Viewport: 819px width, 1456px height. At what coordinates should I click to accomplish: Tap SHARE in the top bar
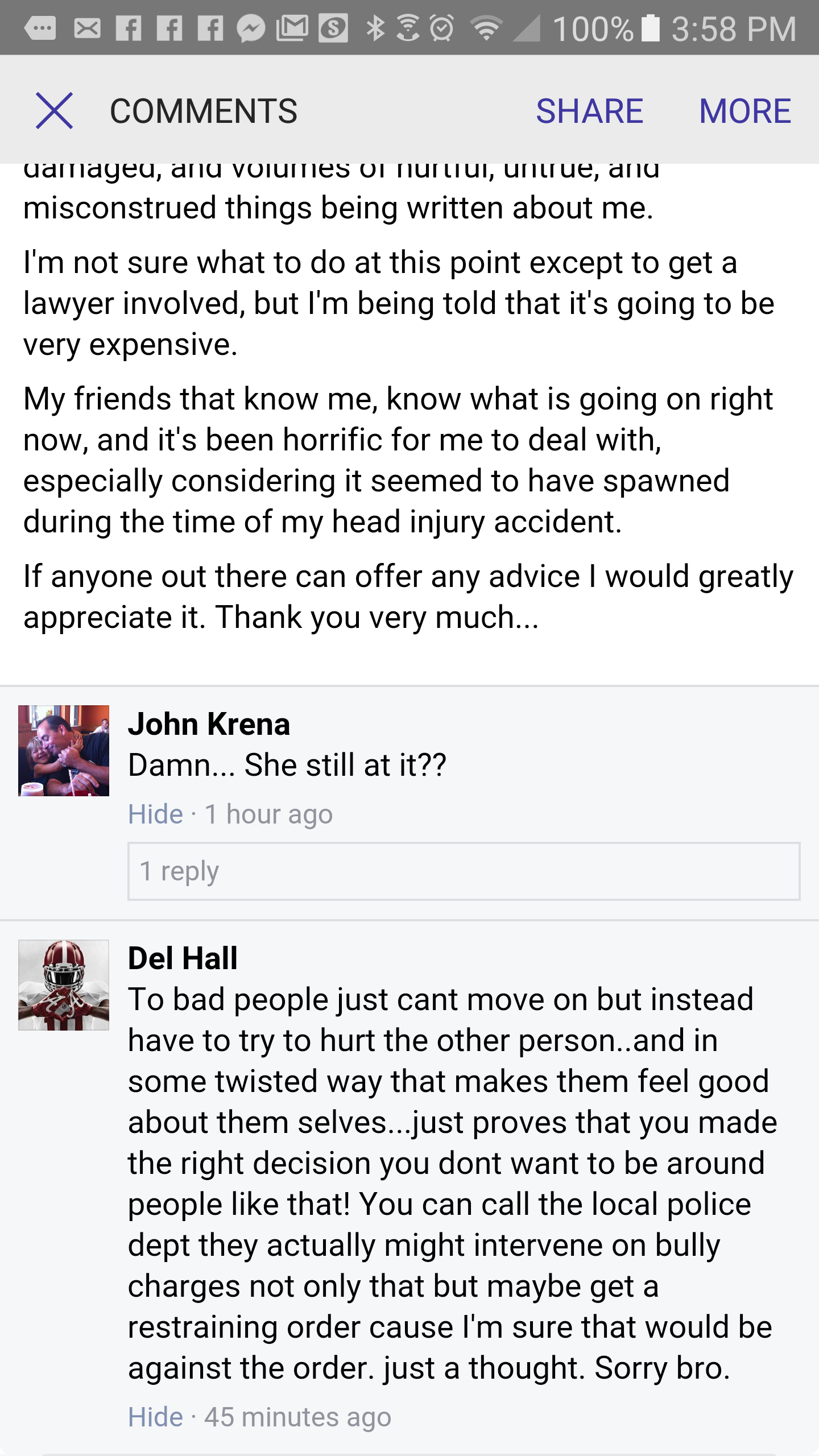point(589,110)
